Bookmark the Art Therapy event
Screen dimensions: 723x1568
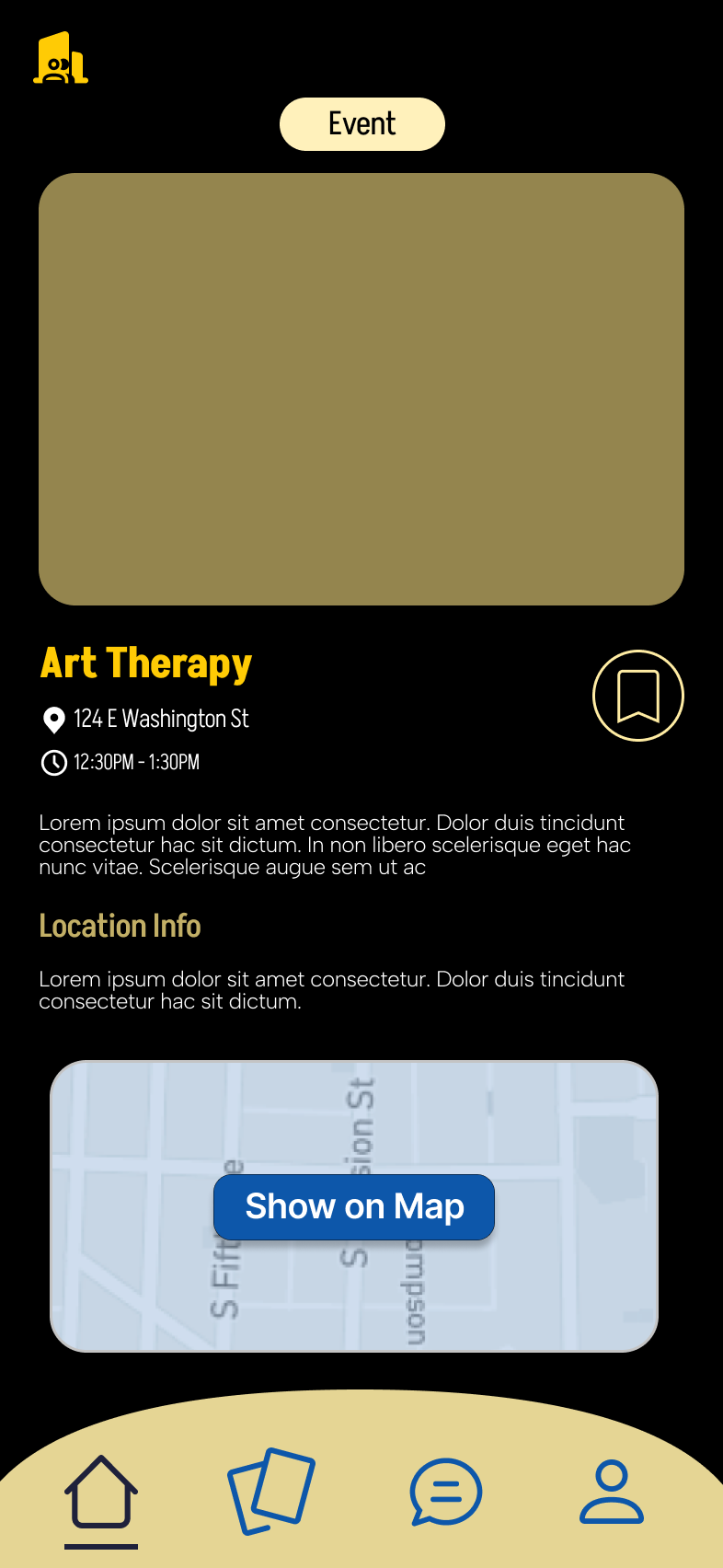point(637,696)
